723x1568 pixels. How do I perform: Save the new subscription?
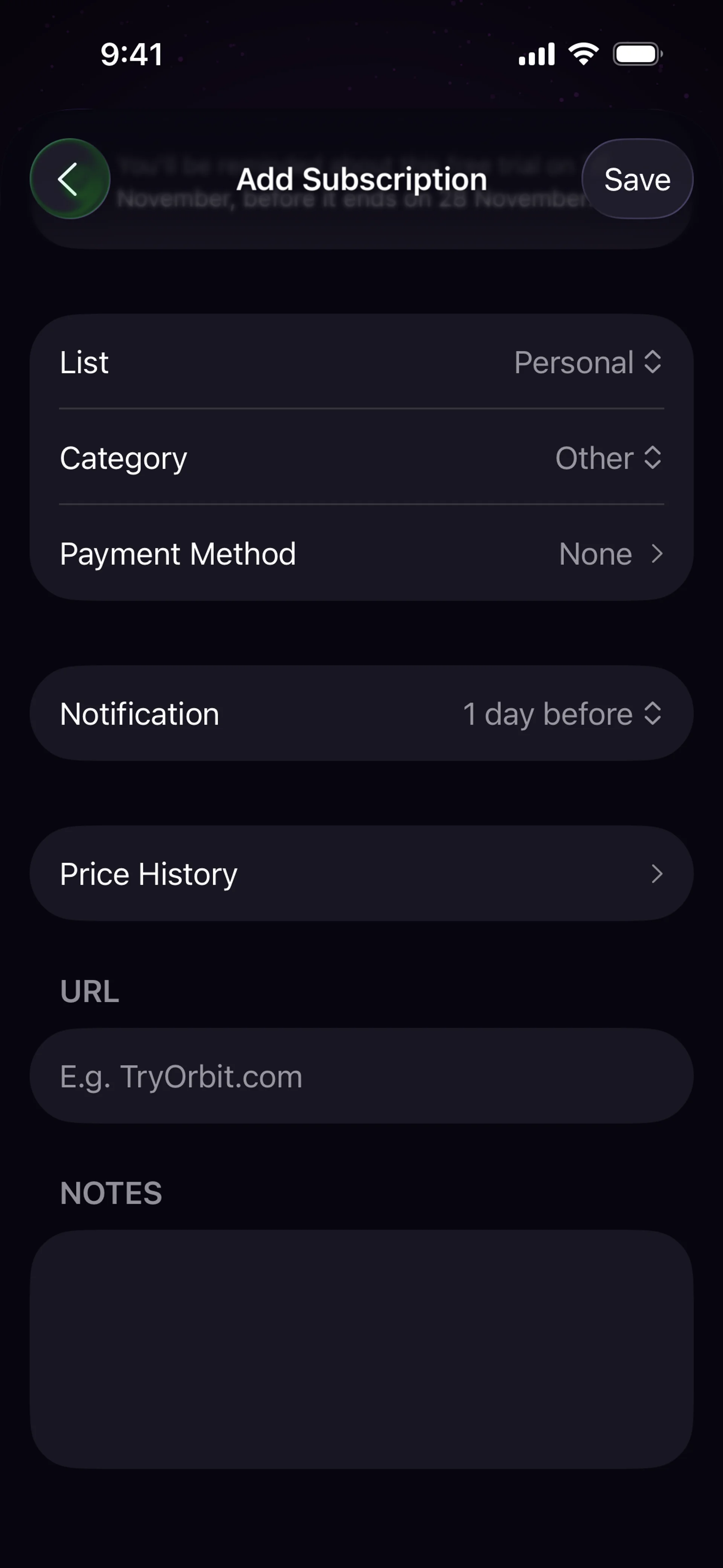tap(637, 179)
